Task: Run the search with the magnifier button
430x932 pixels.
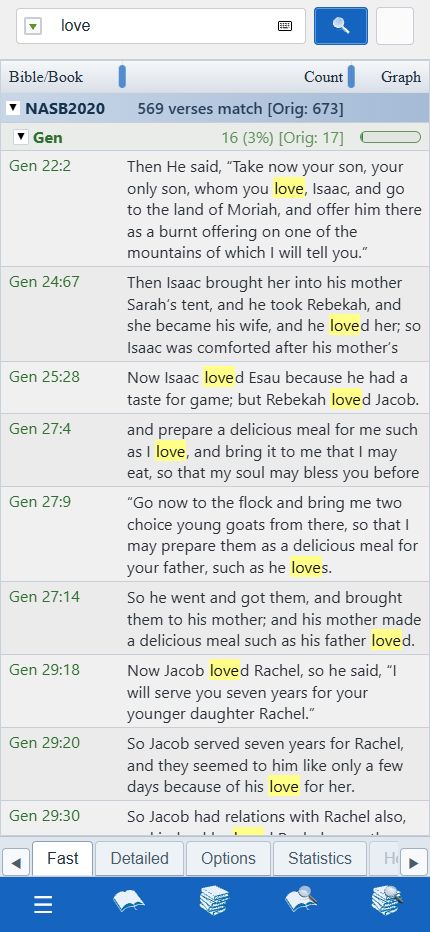Action: click(x=340, y=26)
